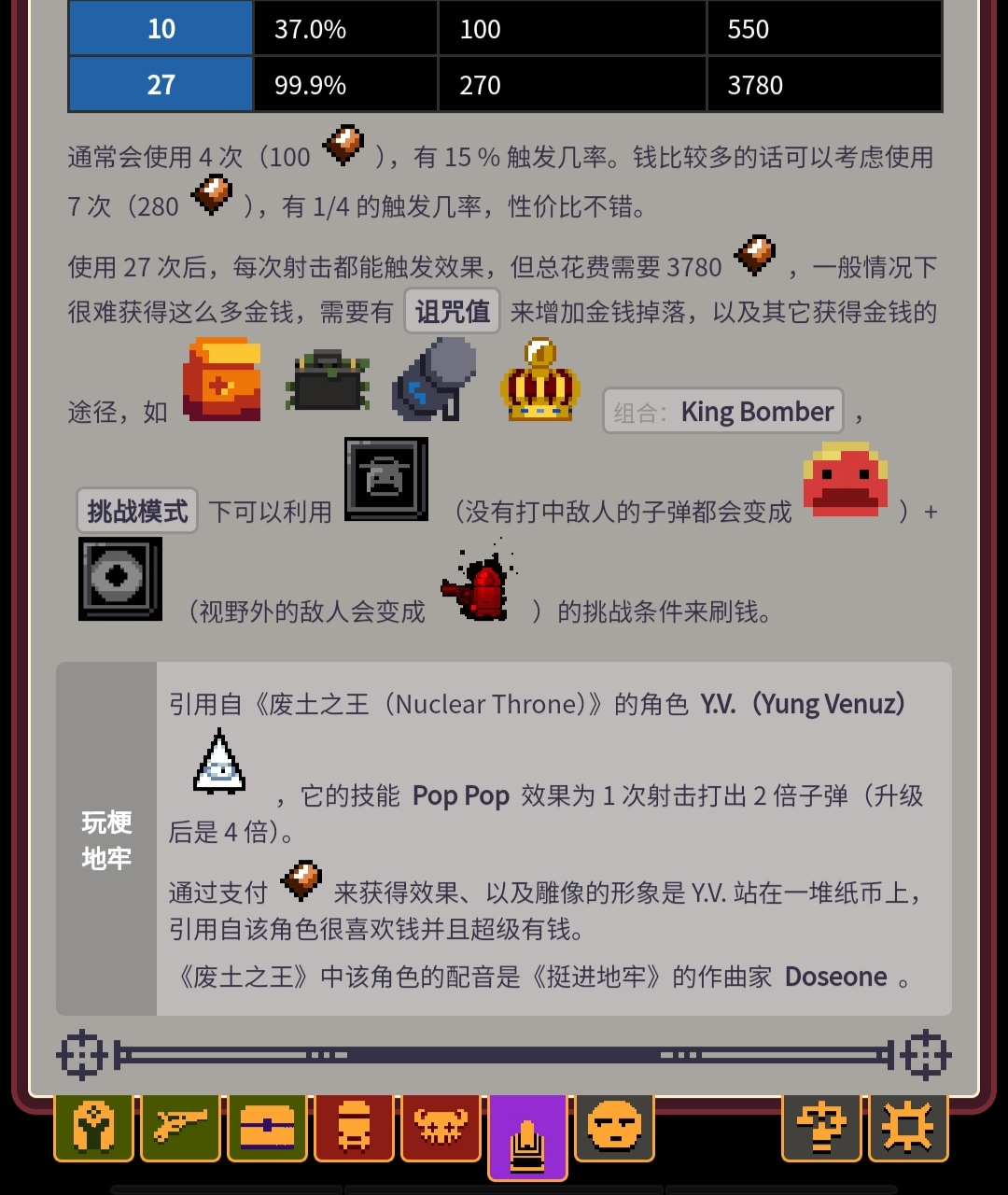Open the King Bomber combo link
This screenshot has height=1195, width=1008.
tap(723, 412)
